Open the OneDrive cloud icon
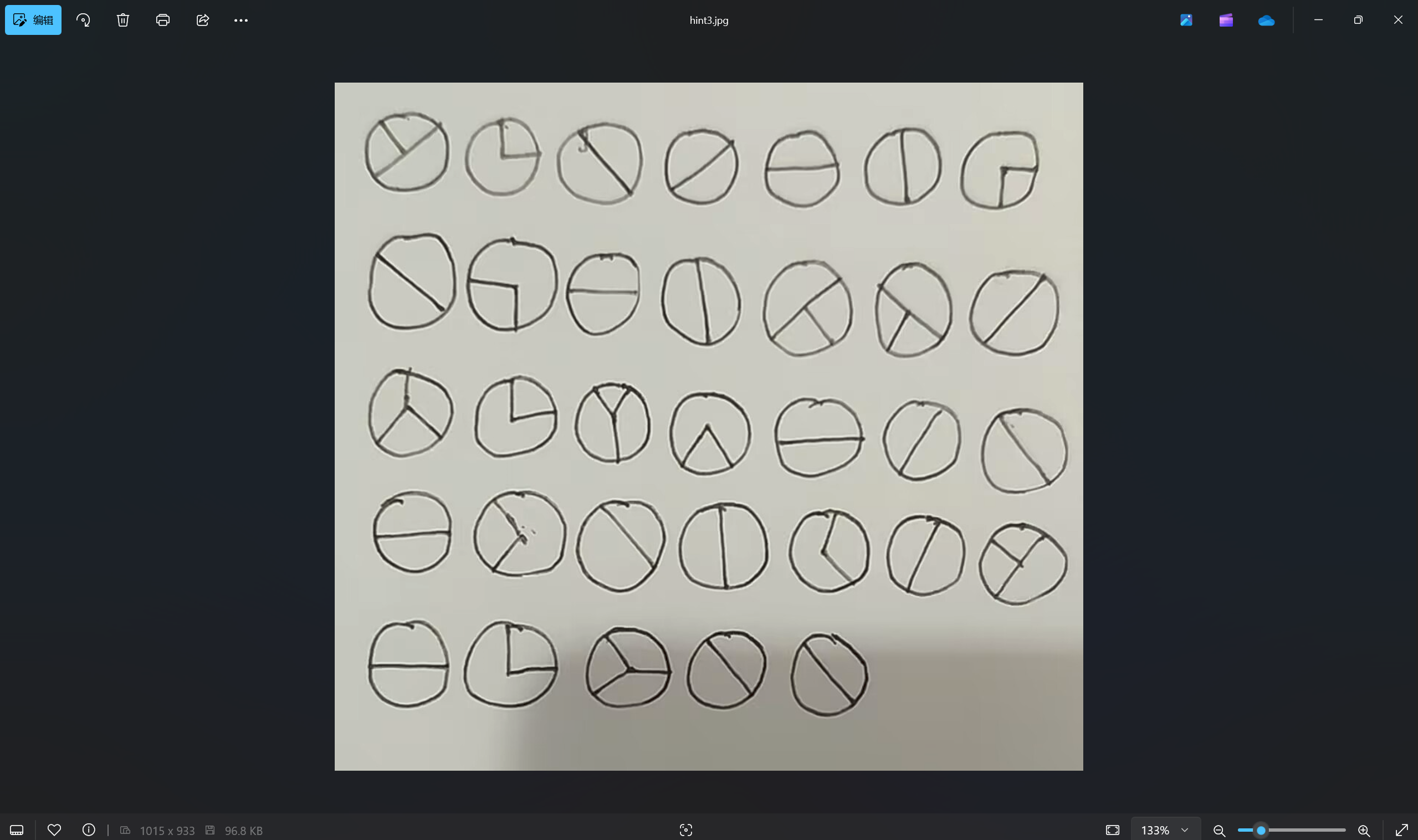This screenshot has width=1418, height=840. (x=1266, y=20)
